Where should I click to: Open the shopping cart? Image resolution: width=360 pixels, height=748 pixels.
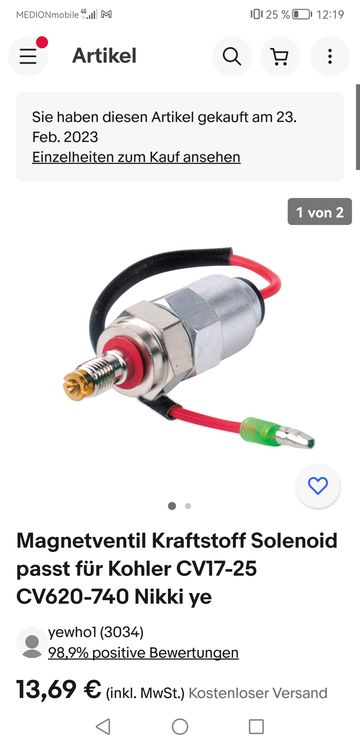[x=280, y=56]
